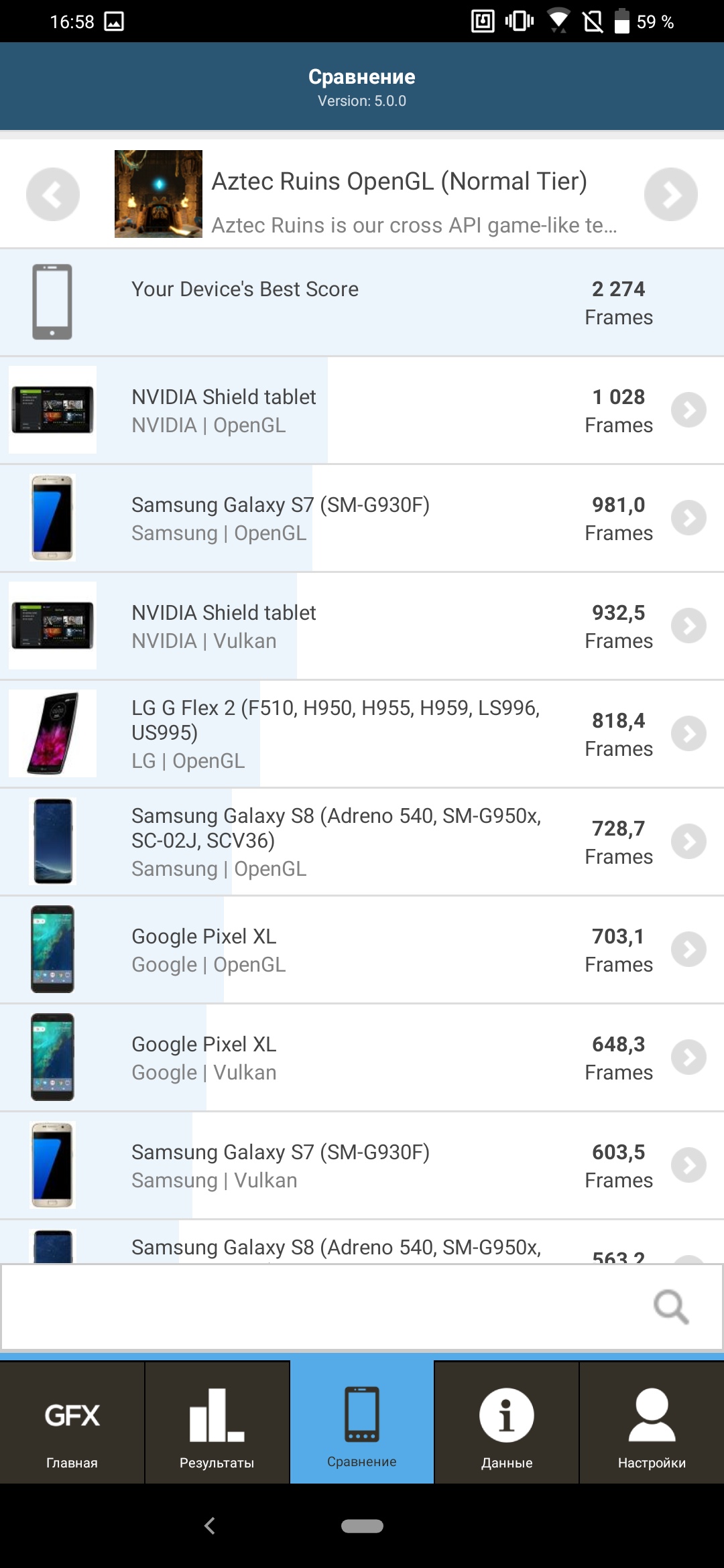Open Google Pixel XL Vulkan result
Viewport: 724px width, 1568px height.
[362, 1057]
